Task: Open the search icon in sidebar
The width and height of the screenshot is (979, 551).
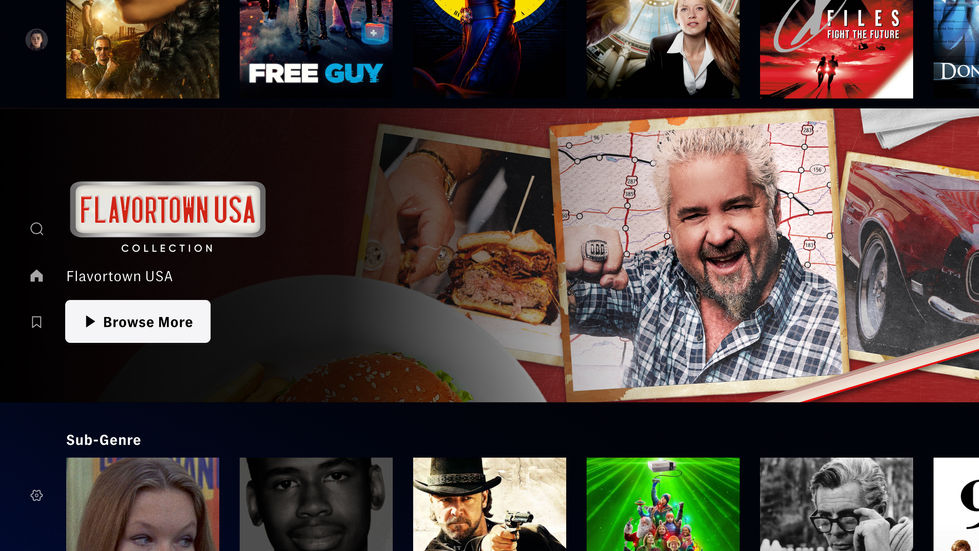Action: tap(37, 229)
